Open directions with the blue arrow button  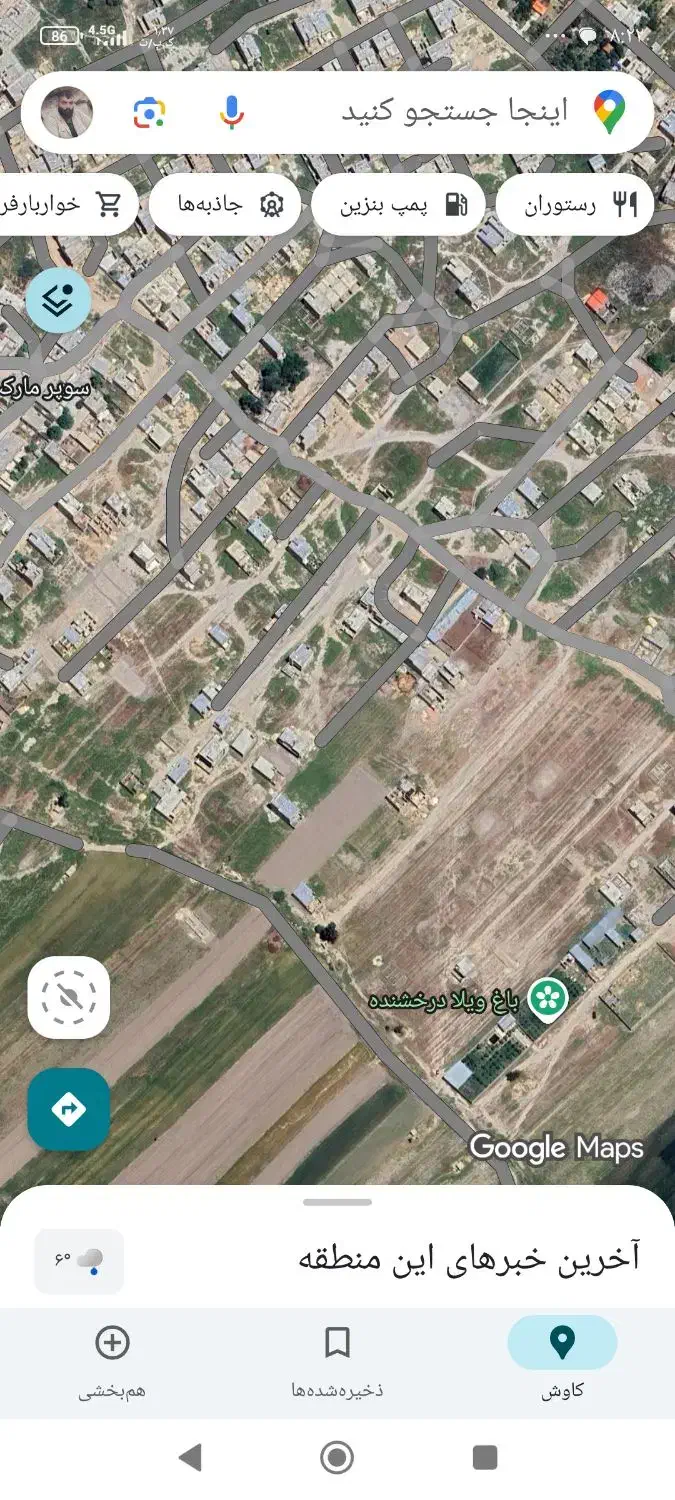coord(68,1109)
